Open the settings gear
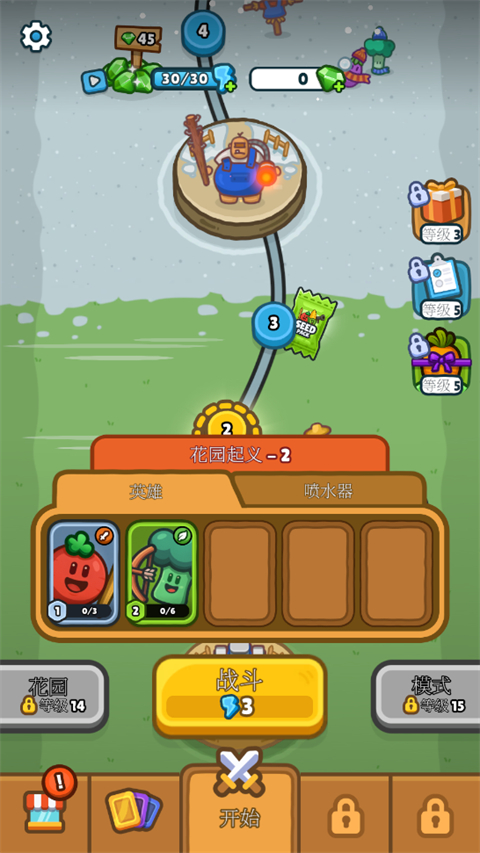 (36, 36)
